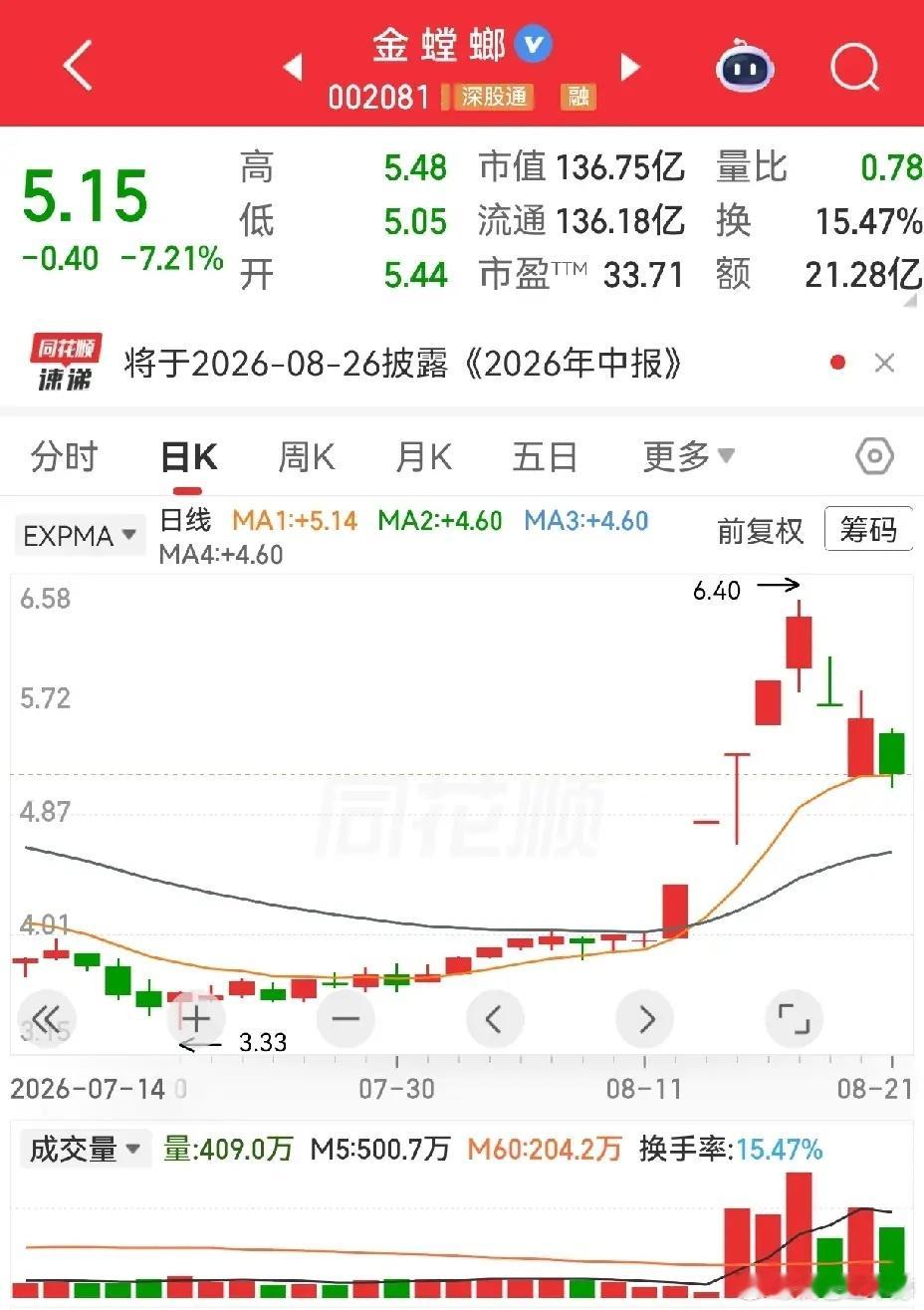
Task: Select the 日K tab
Action: point(189,457)
